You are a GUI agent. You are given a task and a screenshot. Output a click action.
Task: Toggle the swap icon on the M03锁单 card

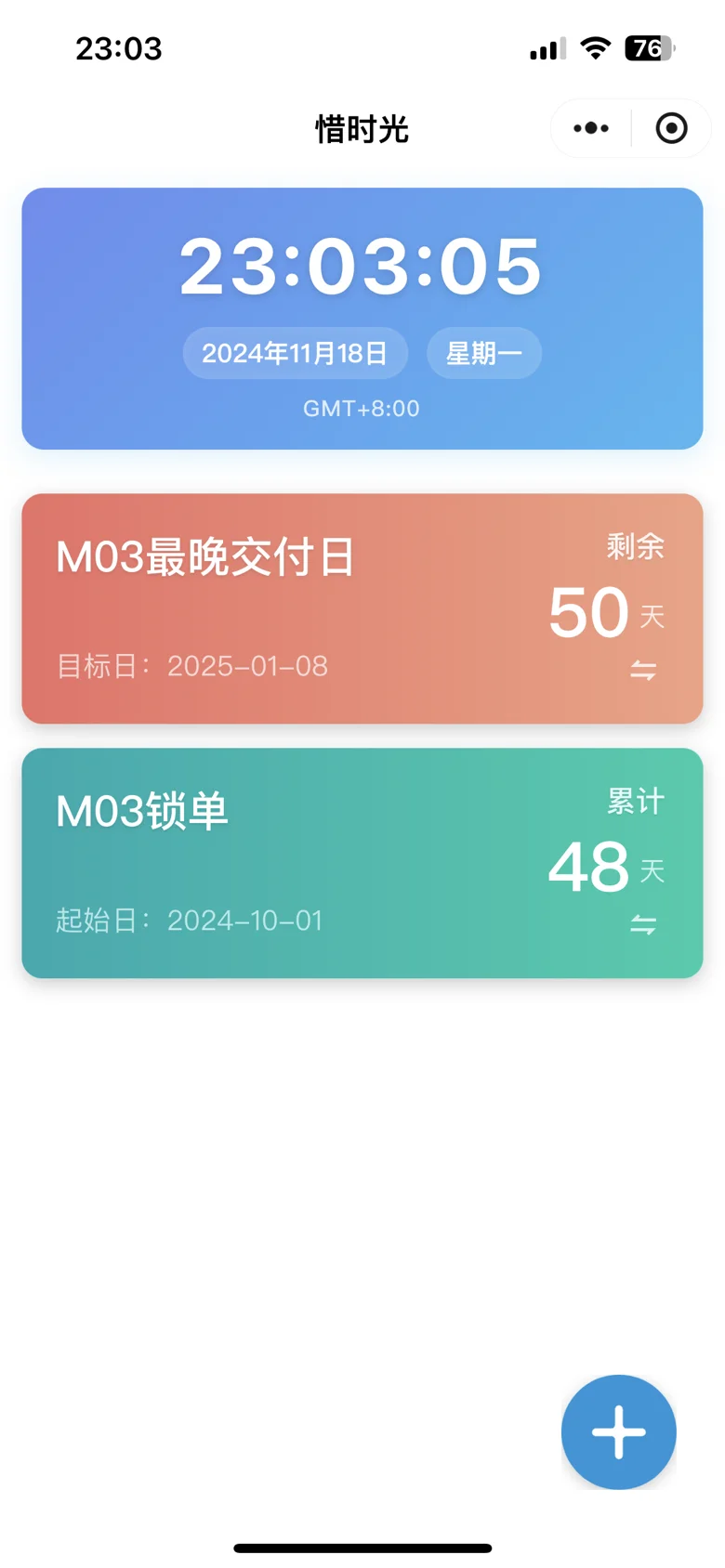(643, 924)
